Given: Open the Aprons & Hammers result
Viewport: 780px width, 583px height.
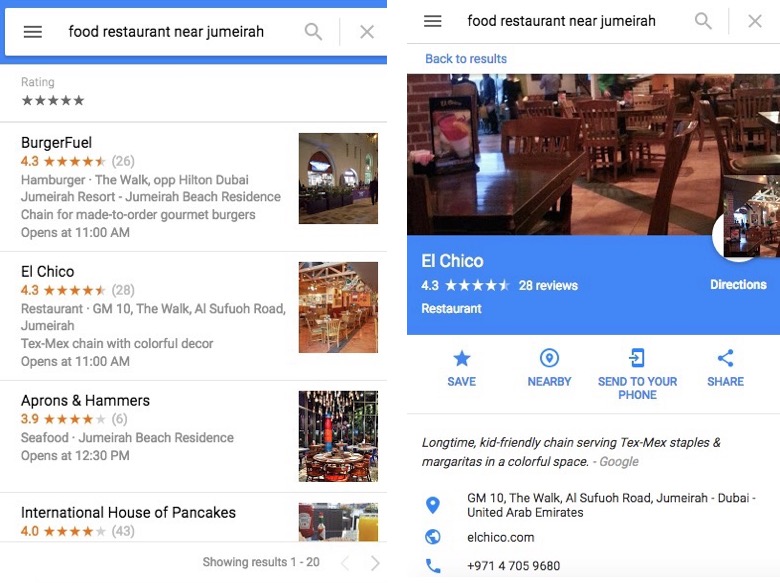Looking at the screenshot, I should point(85,401).
